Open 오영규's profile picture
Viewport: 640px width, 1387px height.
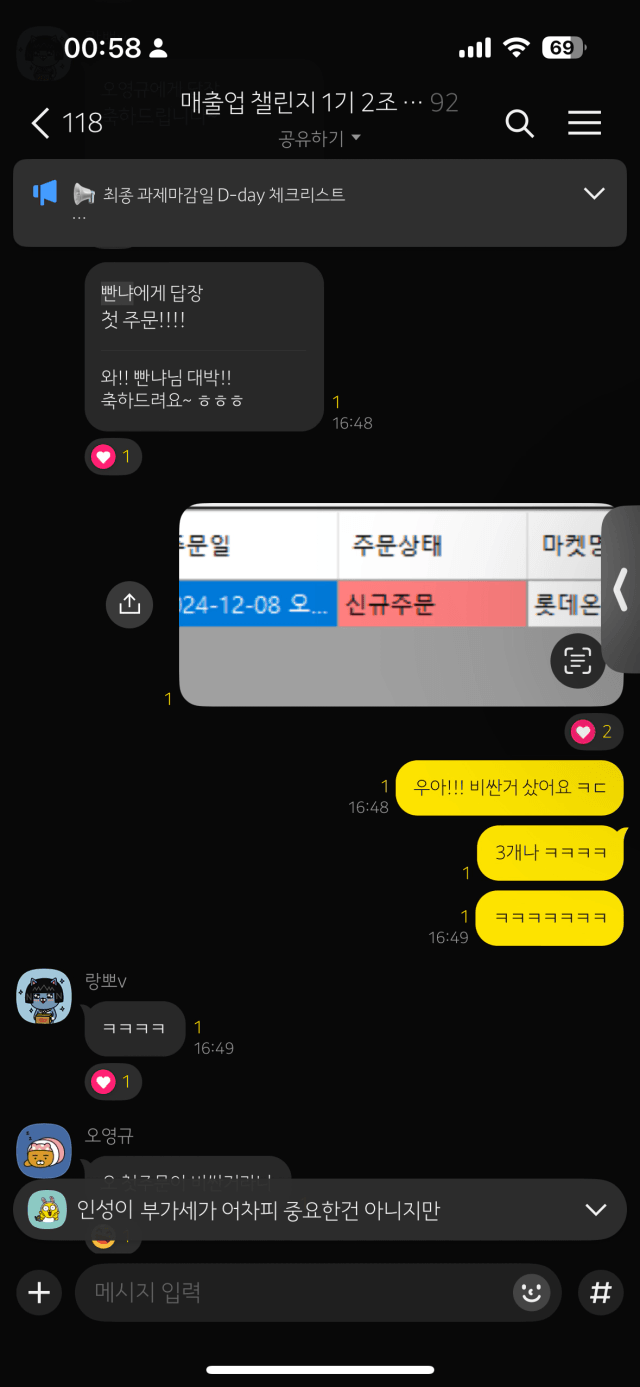pos(44,1151)
